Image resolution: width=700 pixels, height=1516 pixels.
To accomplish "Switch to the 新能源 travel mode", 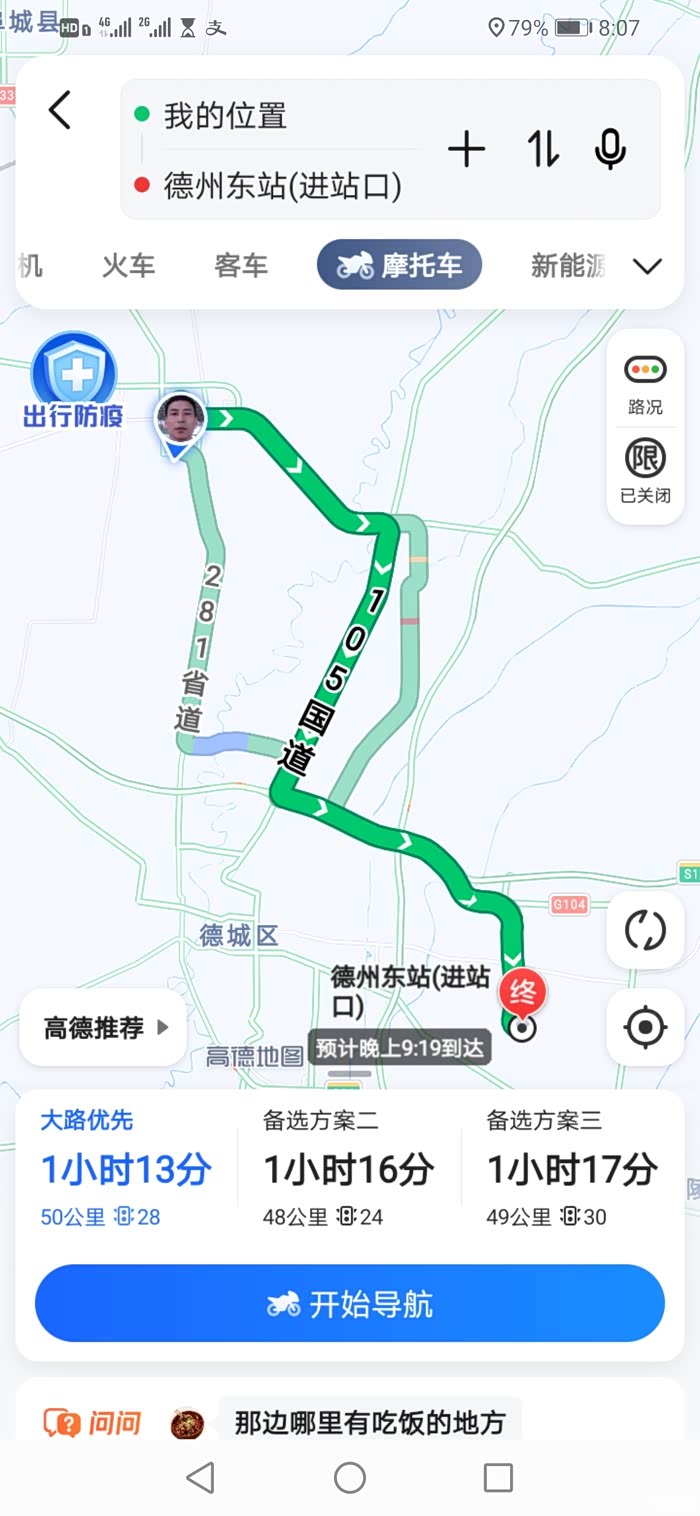I will click(568, 265).
